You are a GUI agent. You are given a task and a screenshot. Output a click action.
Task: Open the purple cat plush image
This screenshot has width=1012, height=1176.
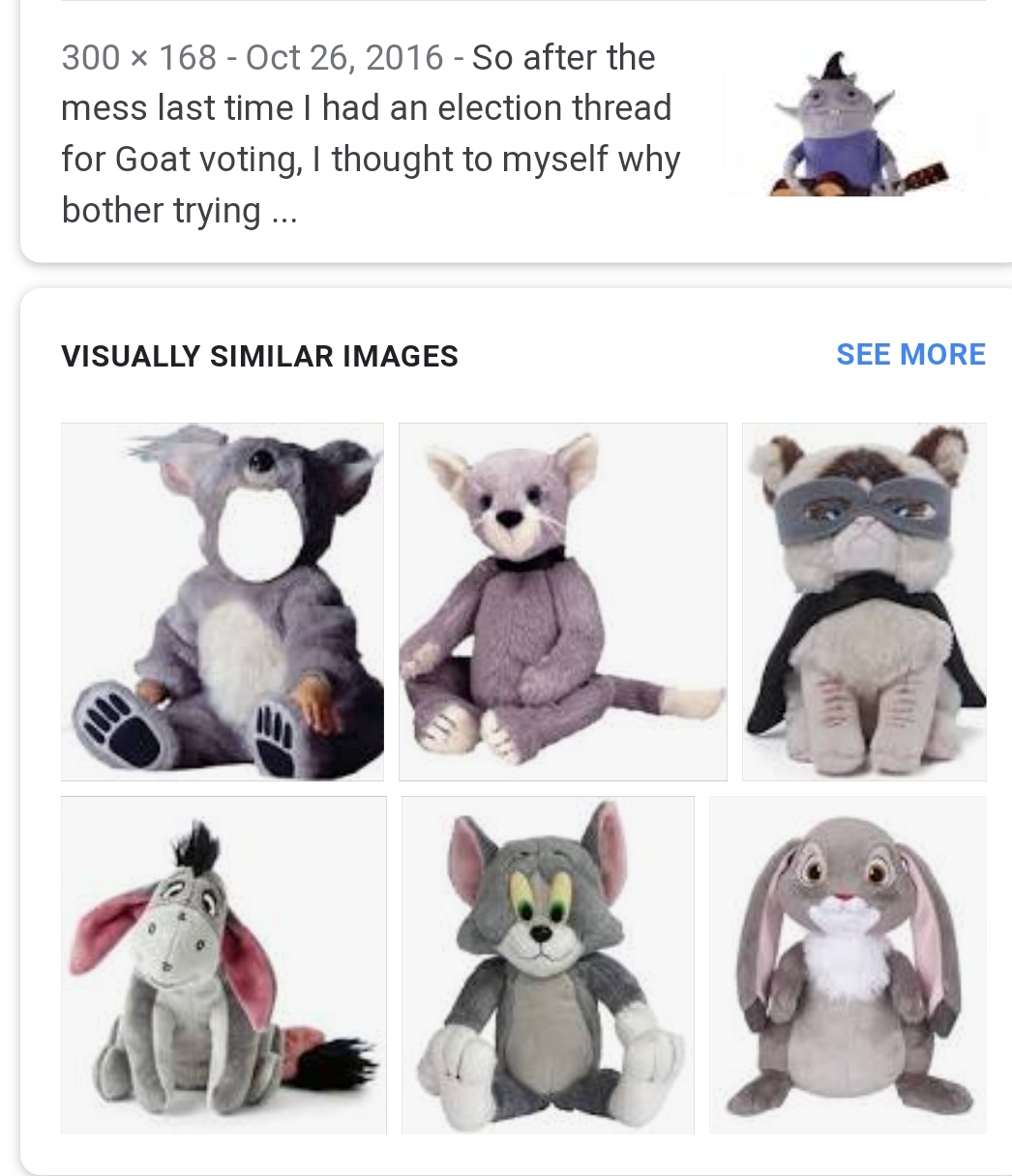click(x=562, y=602)
